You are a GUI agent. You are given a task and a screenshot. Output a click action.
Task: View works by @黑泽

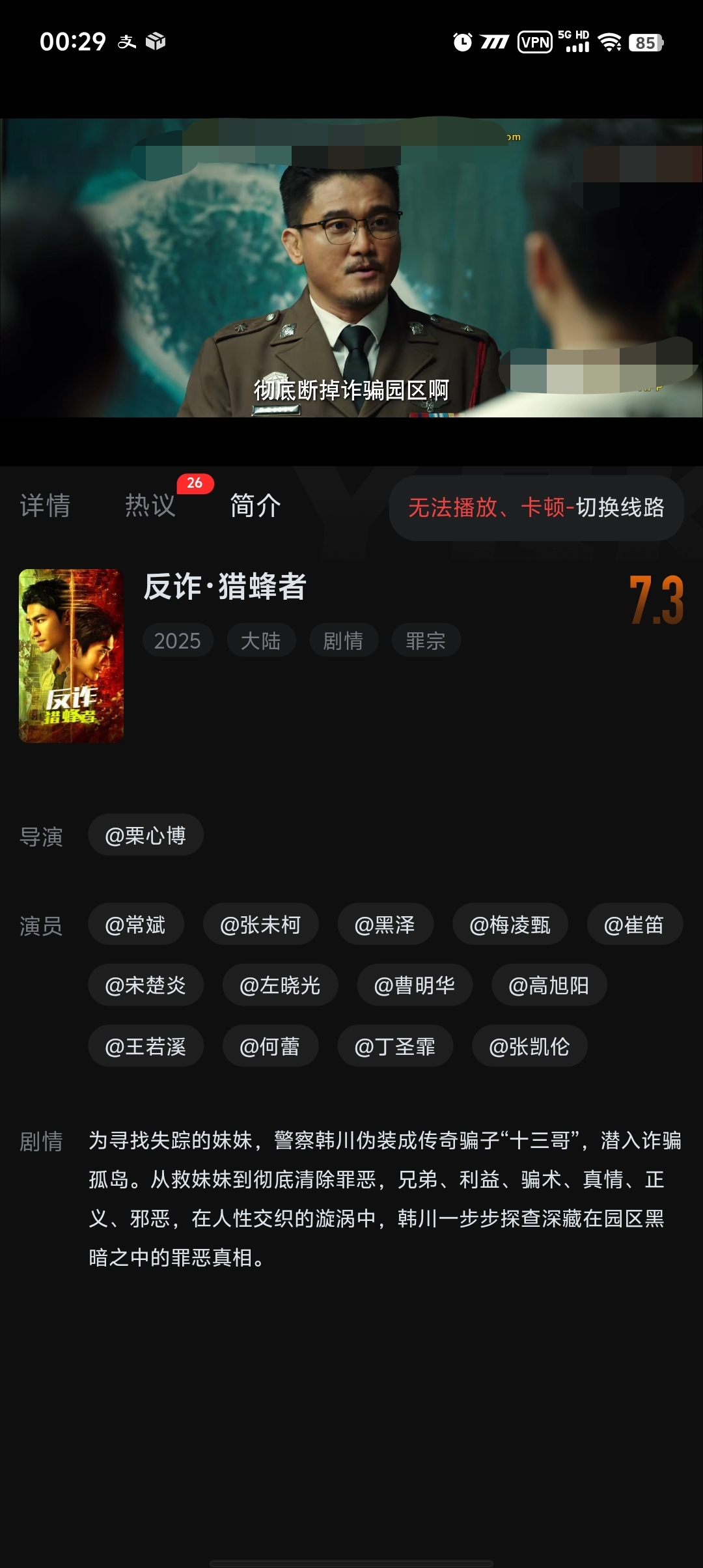385,925
